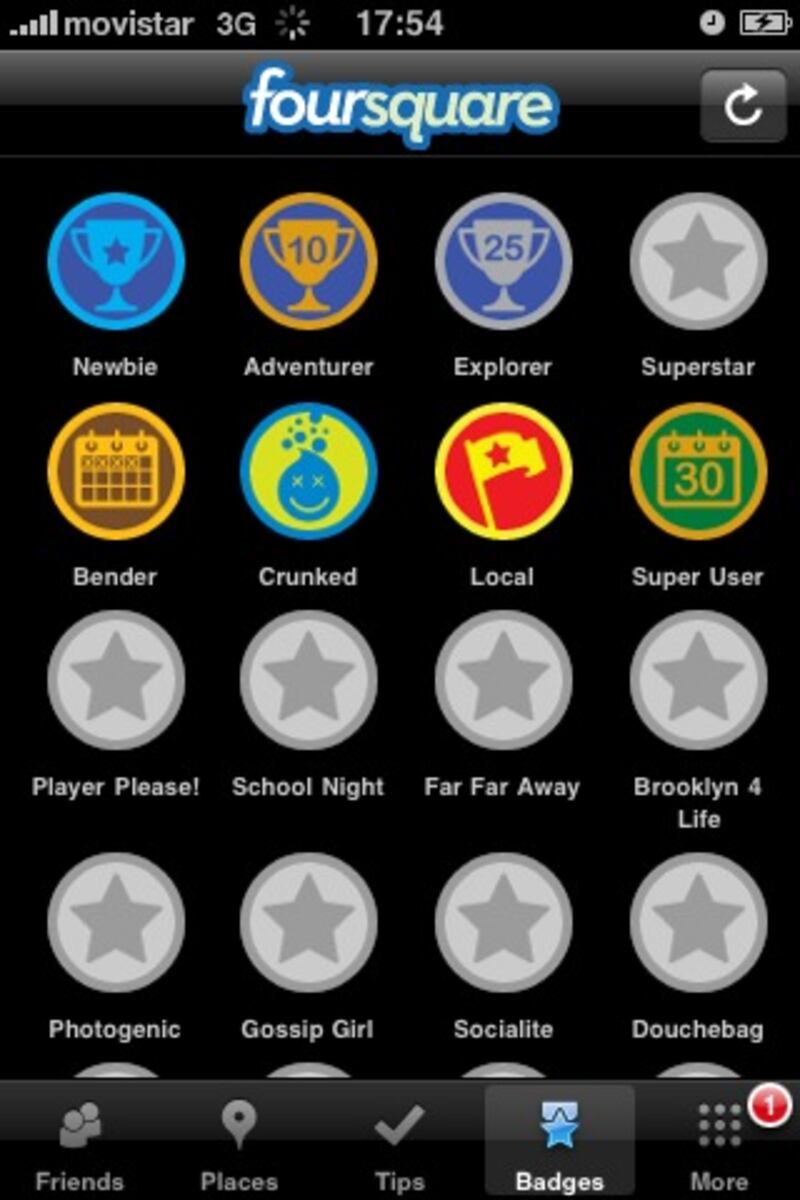Open the Super User badge

(698, 471)
